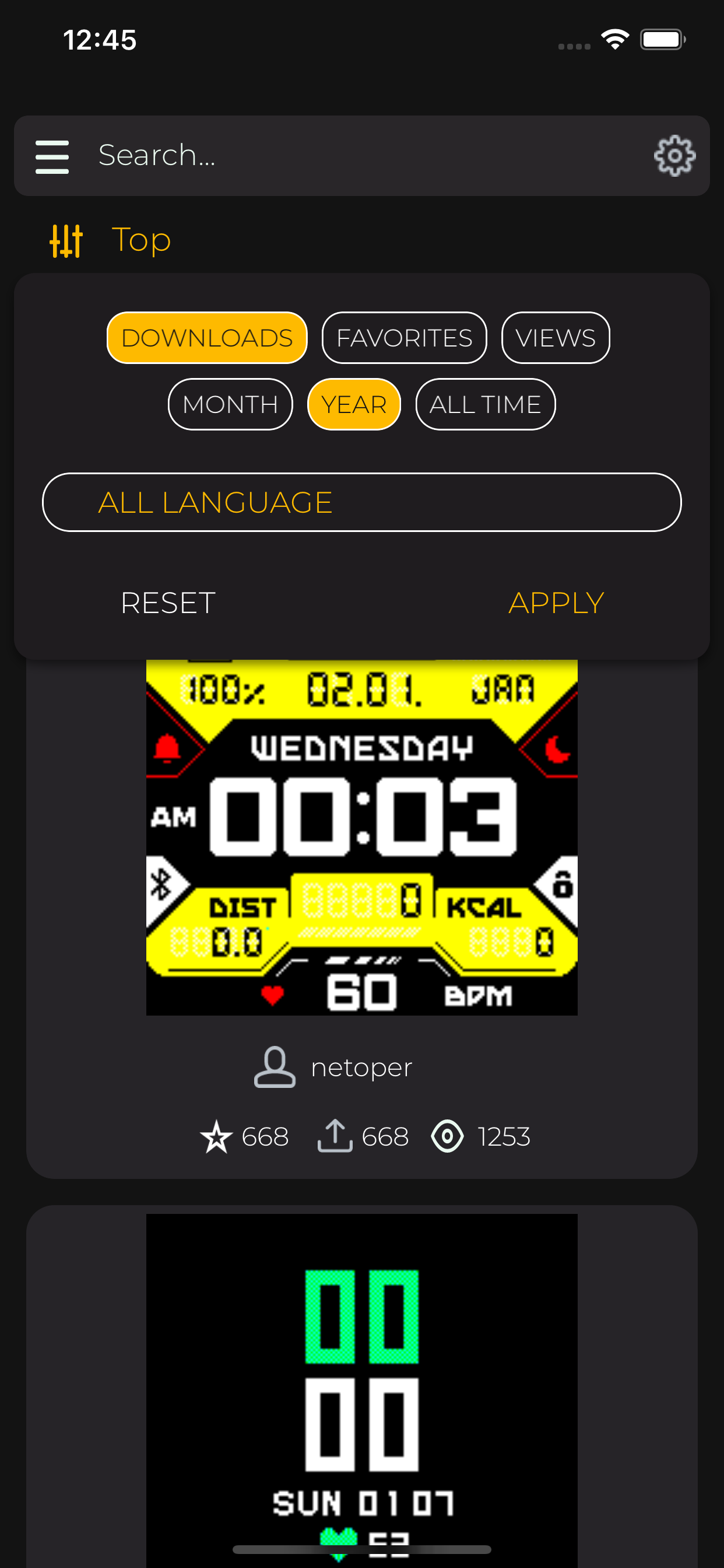724x1568 pixels.
Task: Open the navigation hamburger menu
Action: (x=52, y=156)
